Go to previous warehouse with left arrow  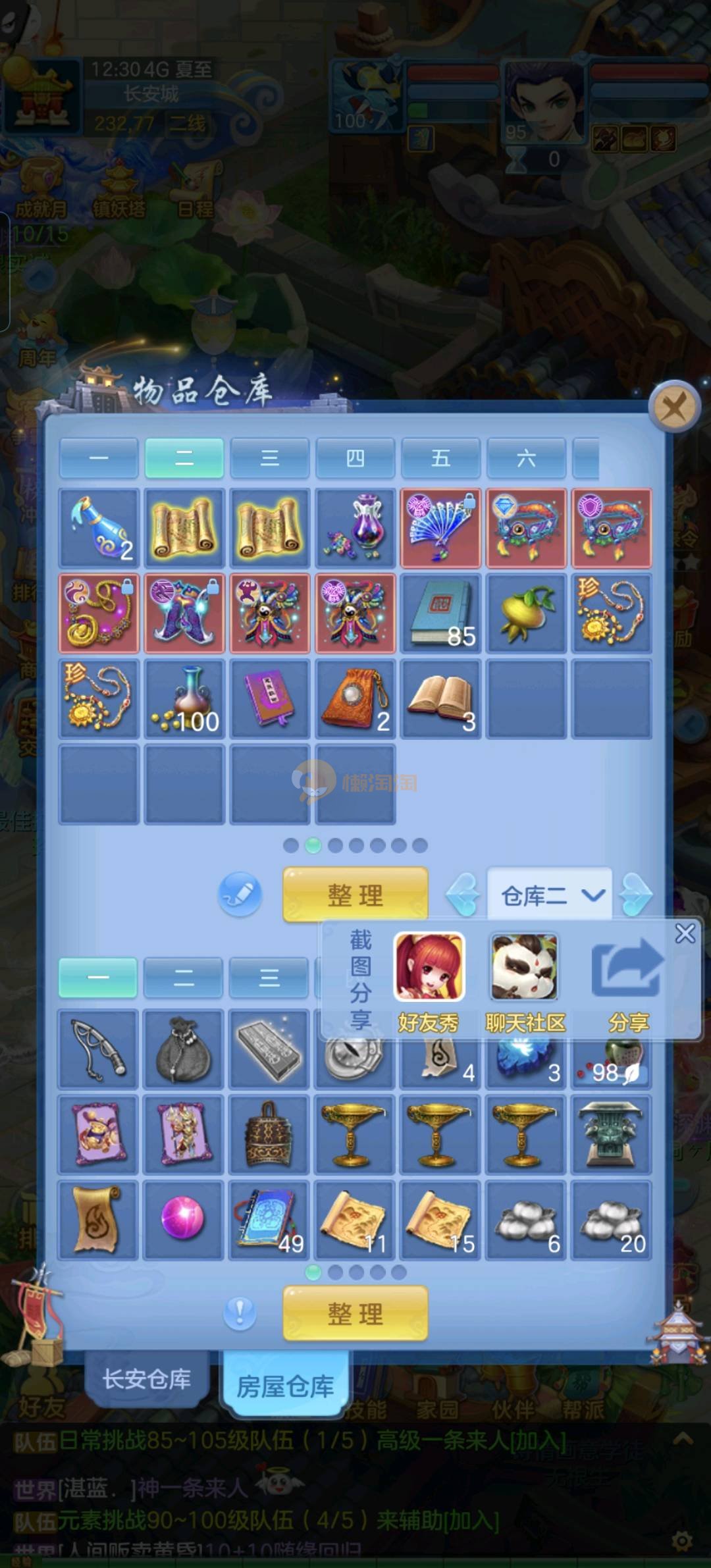pos(463,895)
